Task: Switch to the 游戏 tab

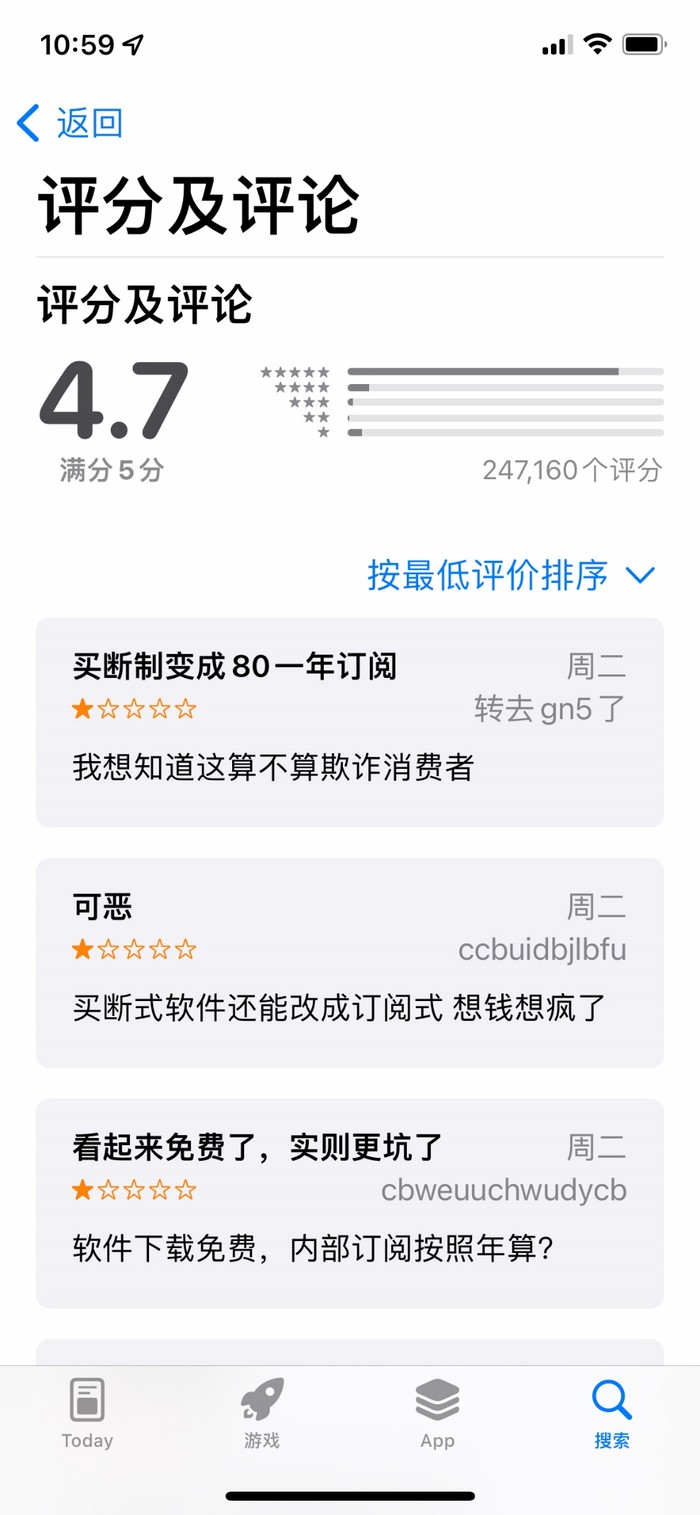Action: click(262, 1414)
